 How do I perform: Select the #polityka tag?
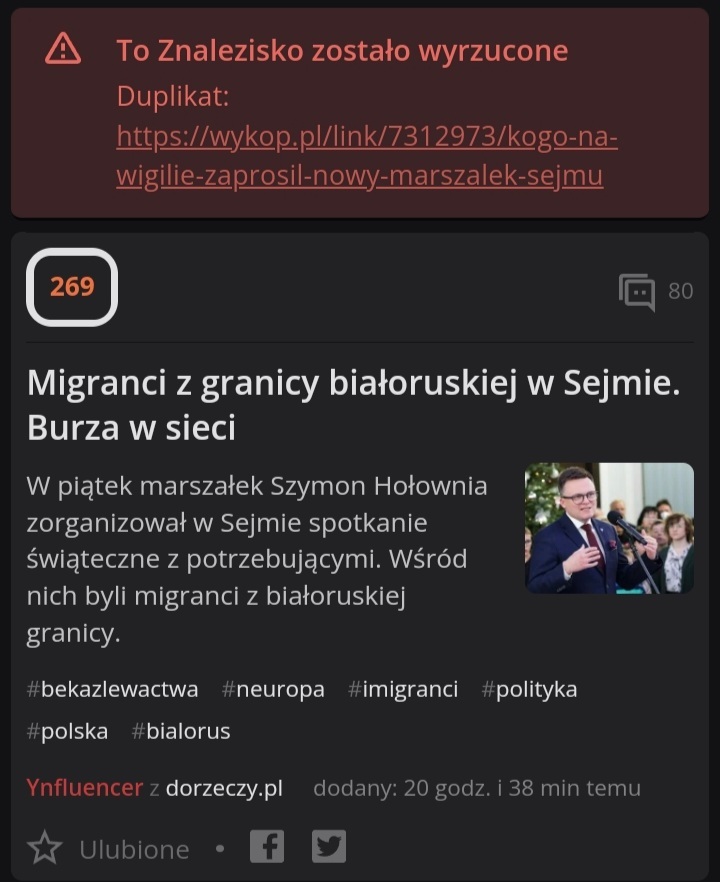[x=529, y=689]
